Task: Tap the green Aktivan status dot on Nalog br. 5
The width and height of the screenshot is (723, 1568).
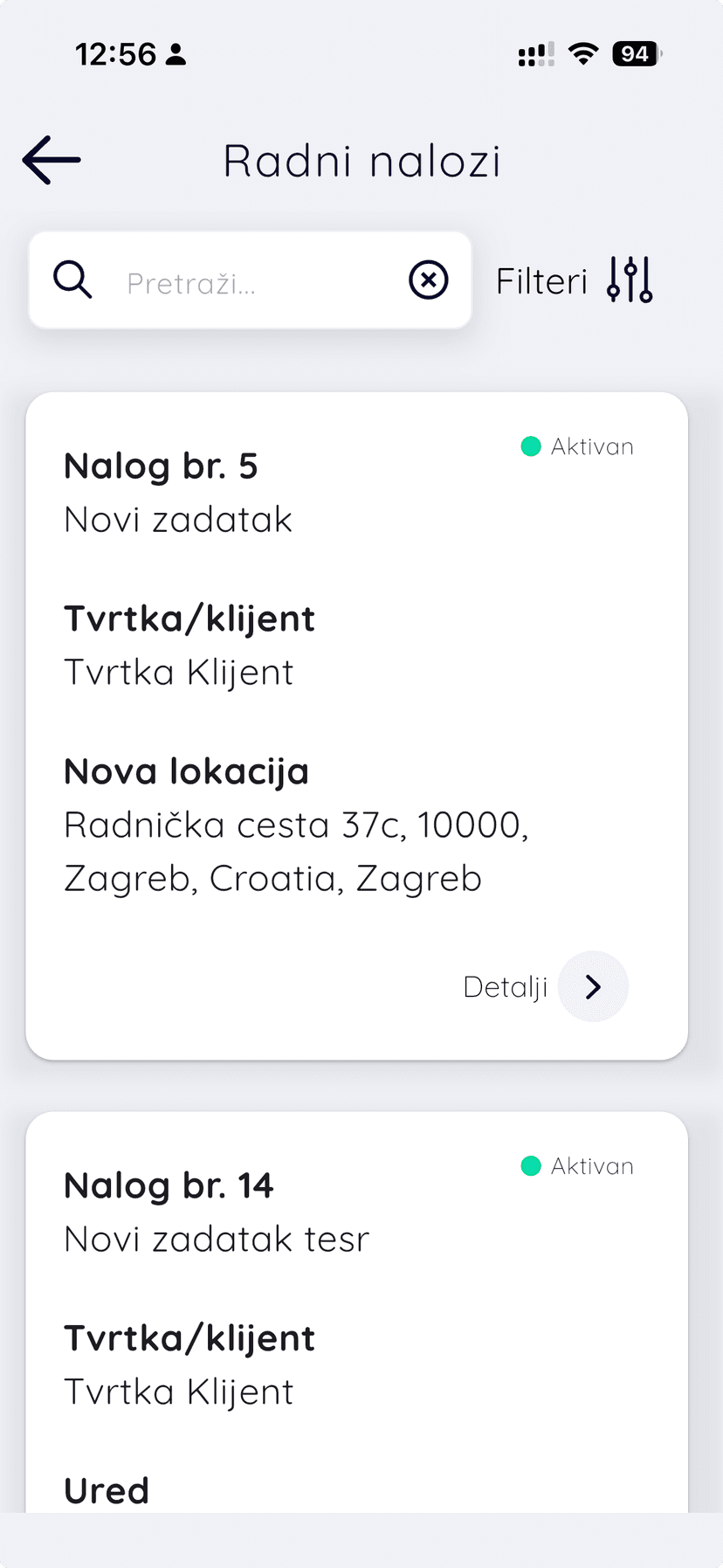Action: 530,446
